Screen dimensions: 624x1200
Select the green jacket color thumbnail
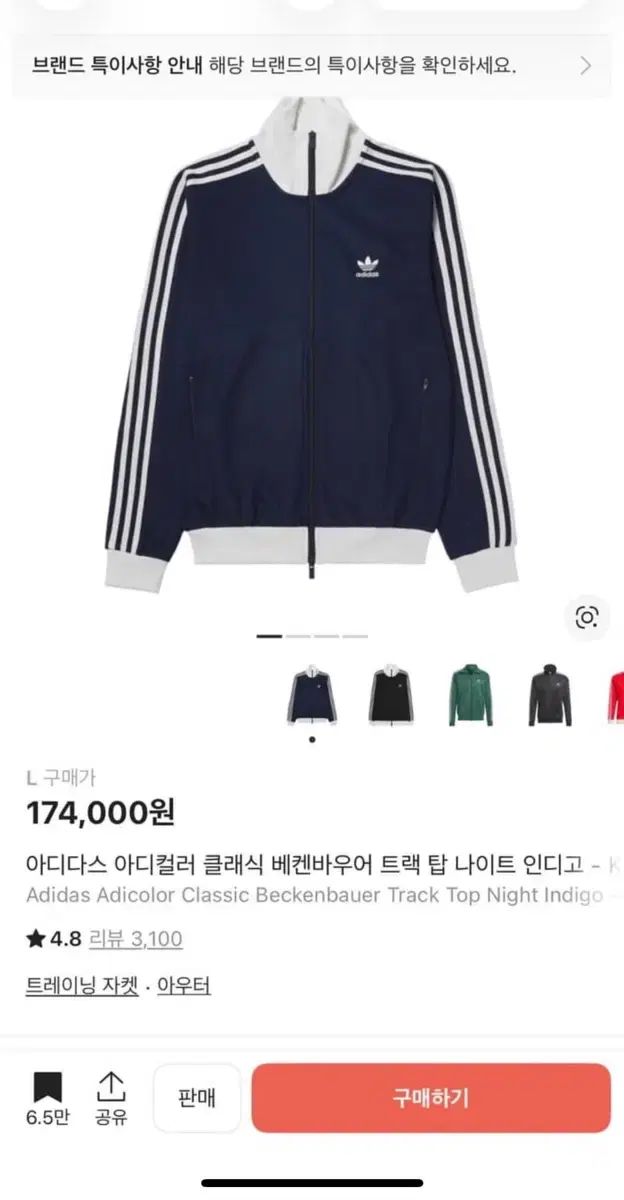coord(471,696)
